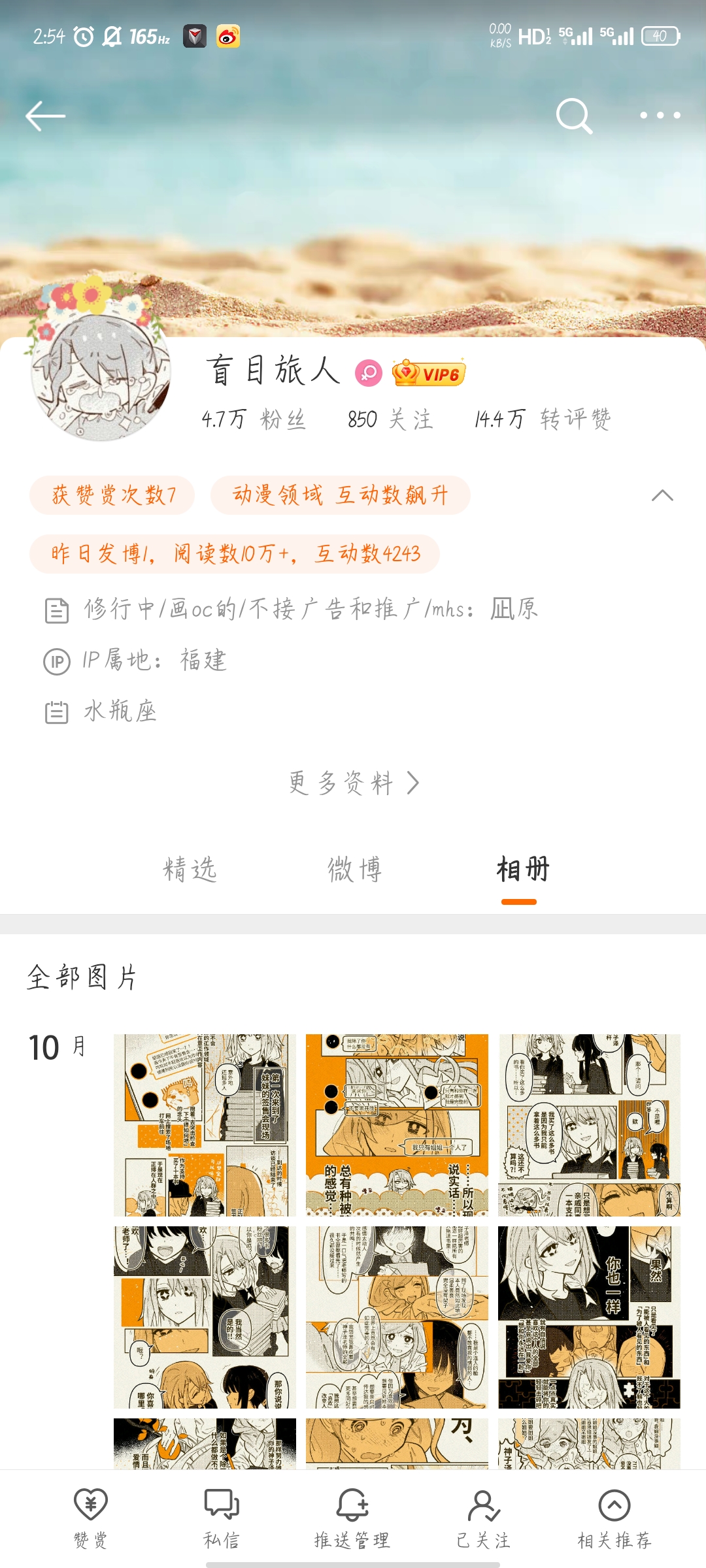View the 850 关注 following list
This screenshot has width=706, height=1568.
(x=390, y=419)
